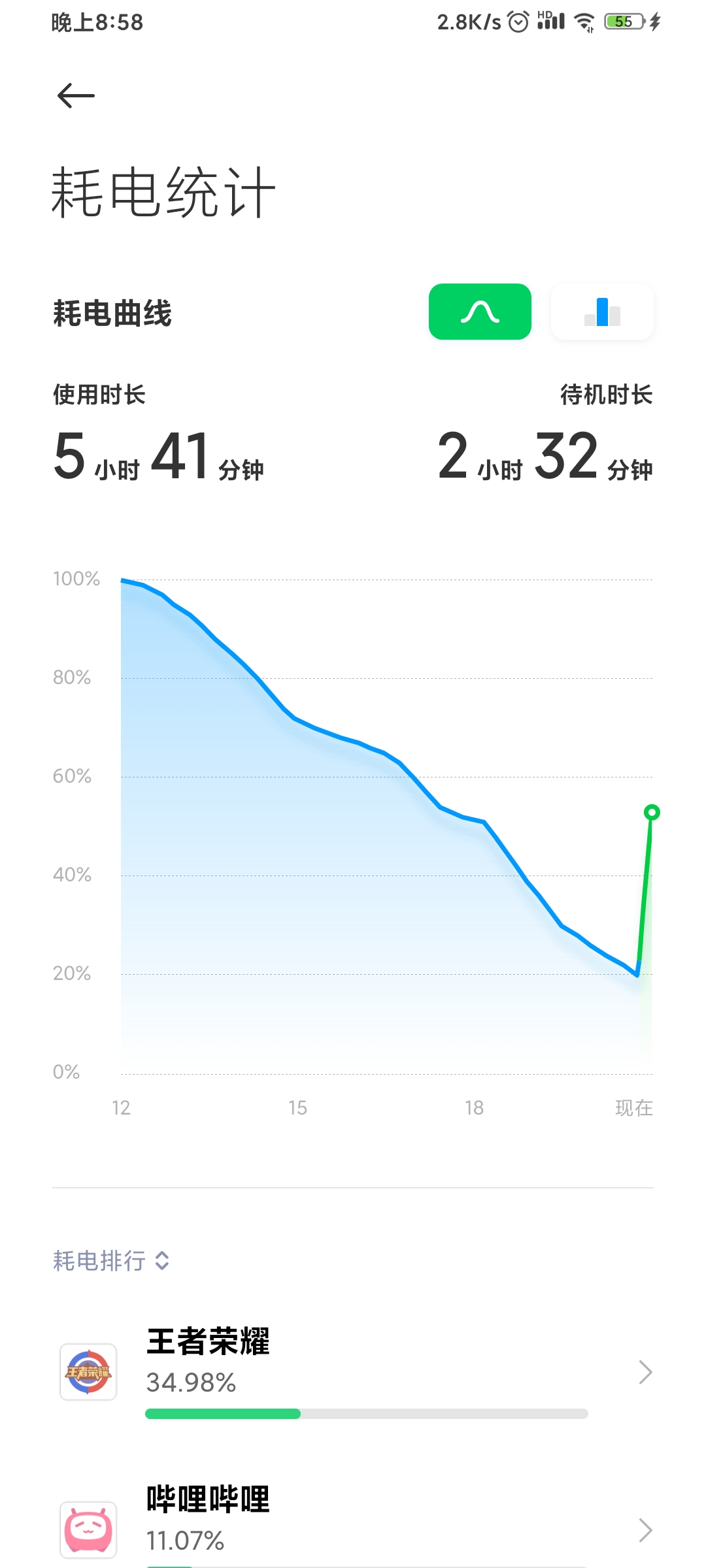
Task: Open the 耗电排行 sort dropdown
Action: 112,1260
